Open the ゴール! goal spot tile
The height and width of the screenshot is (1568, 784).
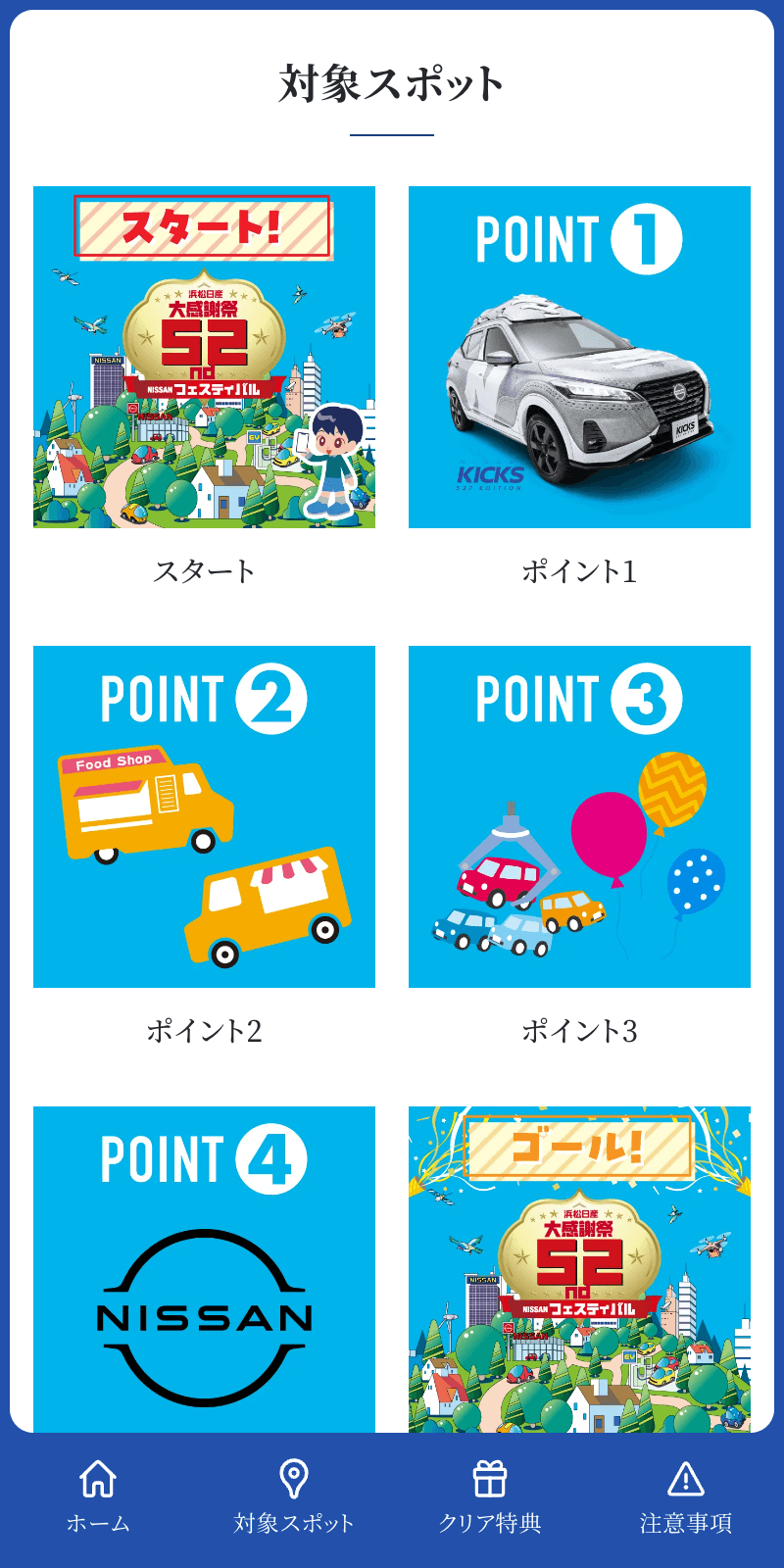click(x=579, y=1269)
